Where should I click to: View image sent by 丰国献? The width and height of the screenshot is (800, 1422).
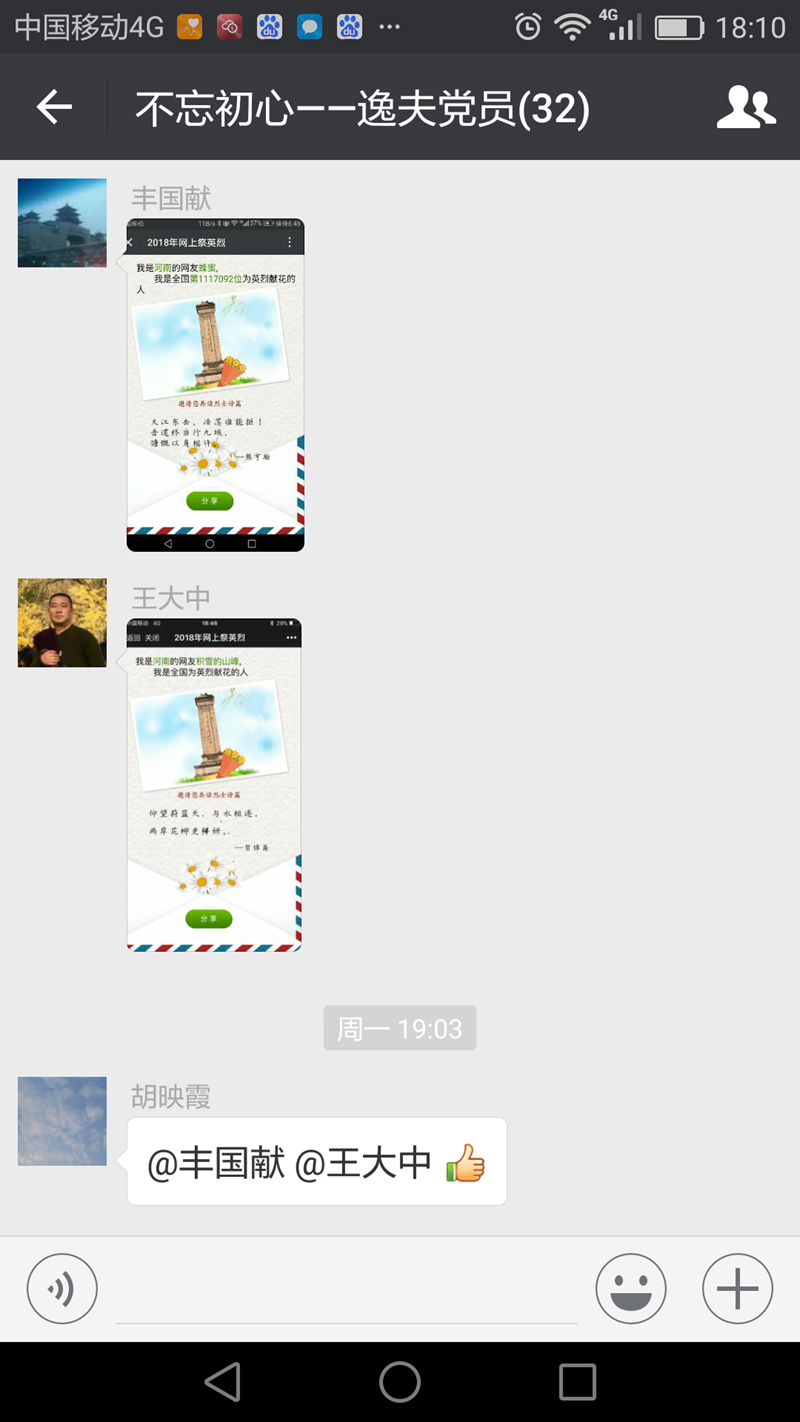[215, 385]
